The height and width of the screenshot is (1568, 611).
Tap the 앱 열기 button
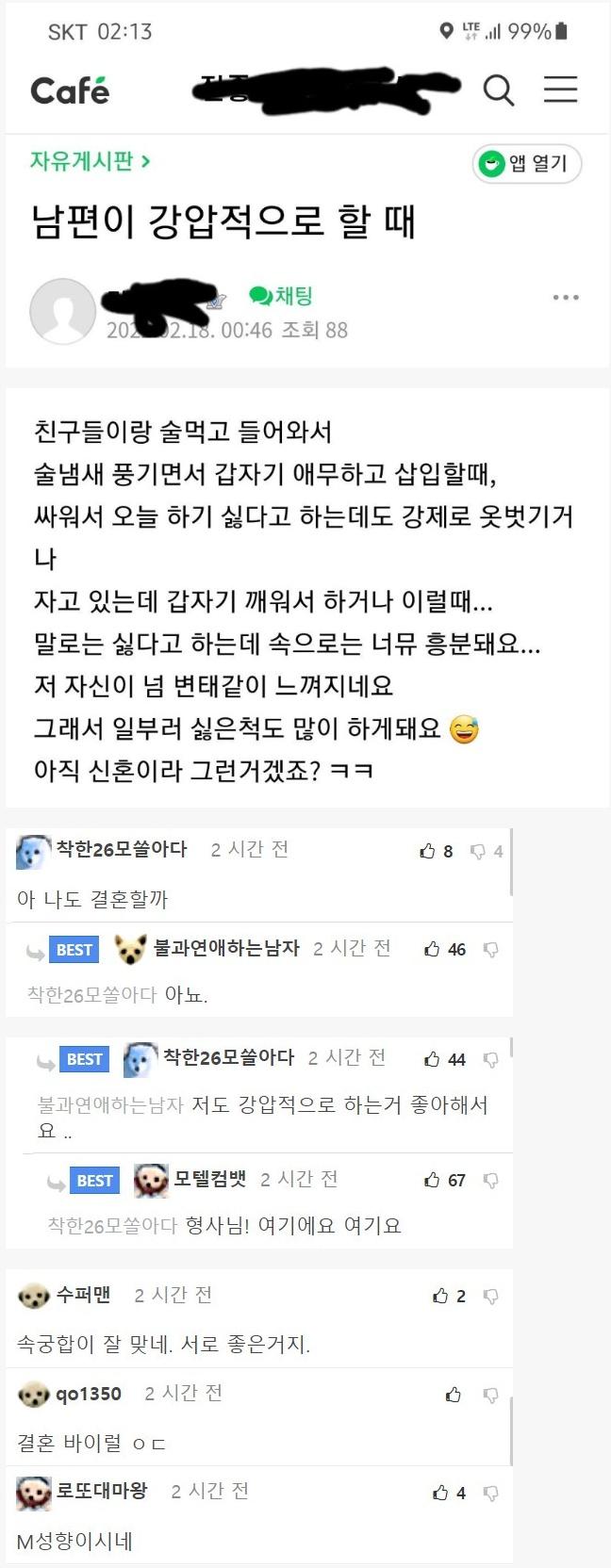tap(526, 164)
